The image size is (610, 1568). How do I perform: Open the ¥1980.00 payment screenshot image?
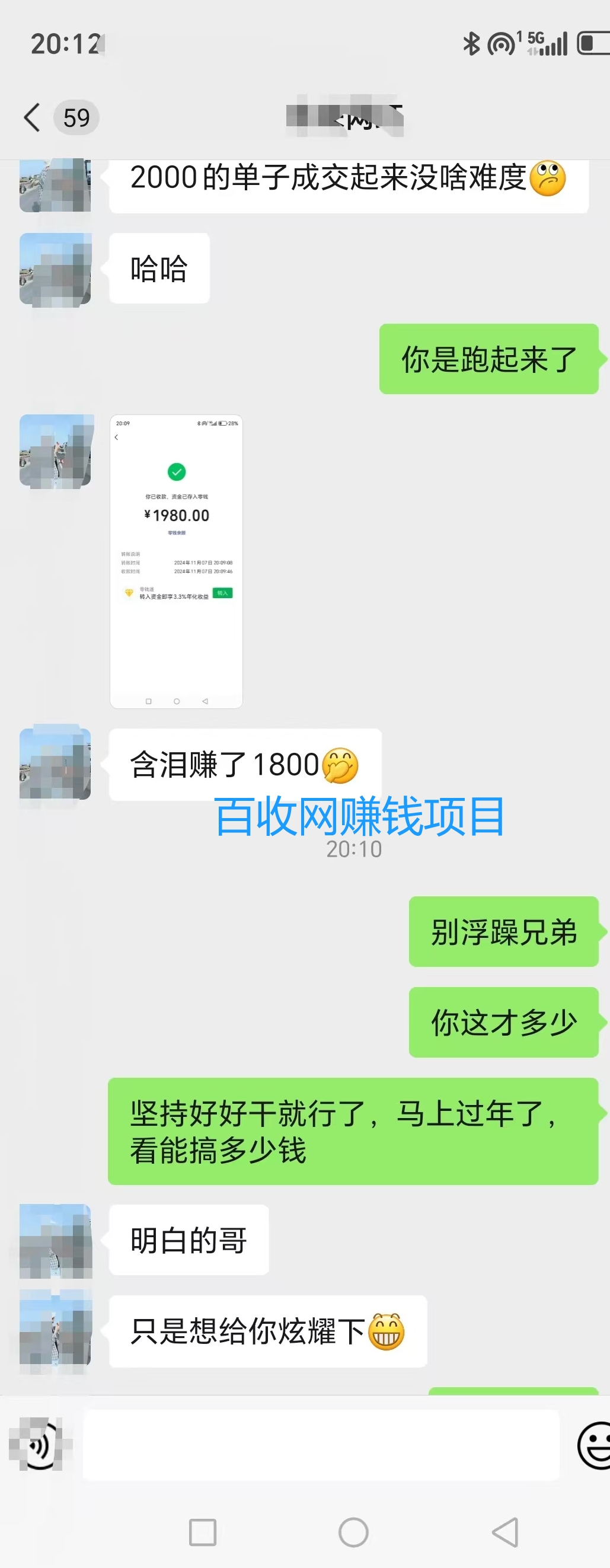176,561
